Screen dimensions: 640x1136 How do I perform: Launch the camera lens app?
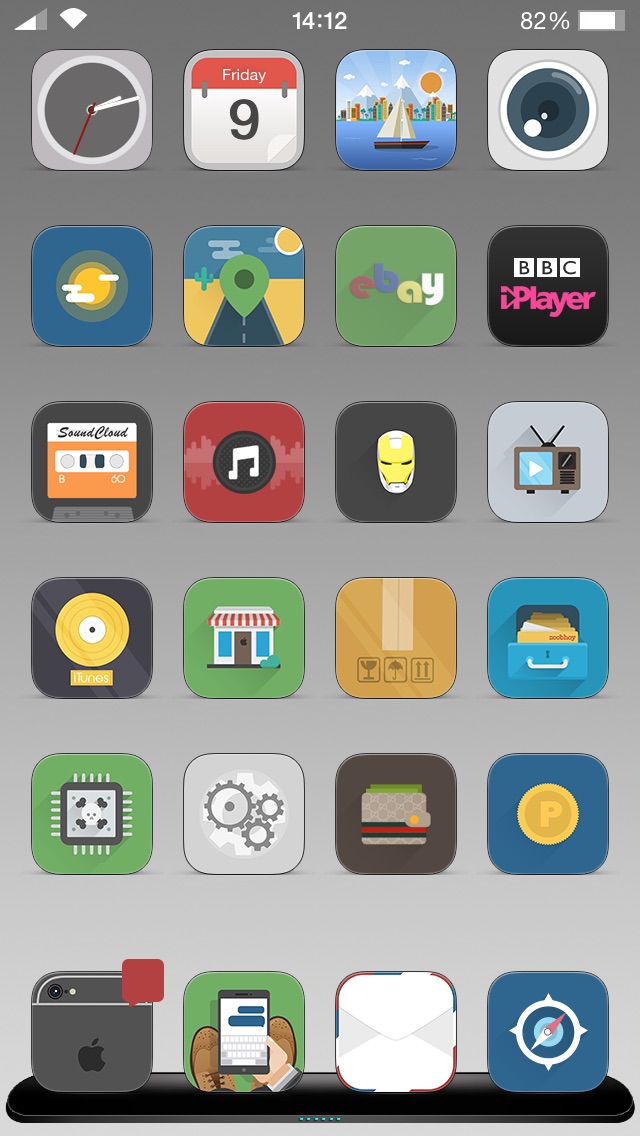click(548, 110)
